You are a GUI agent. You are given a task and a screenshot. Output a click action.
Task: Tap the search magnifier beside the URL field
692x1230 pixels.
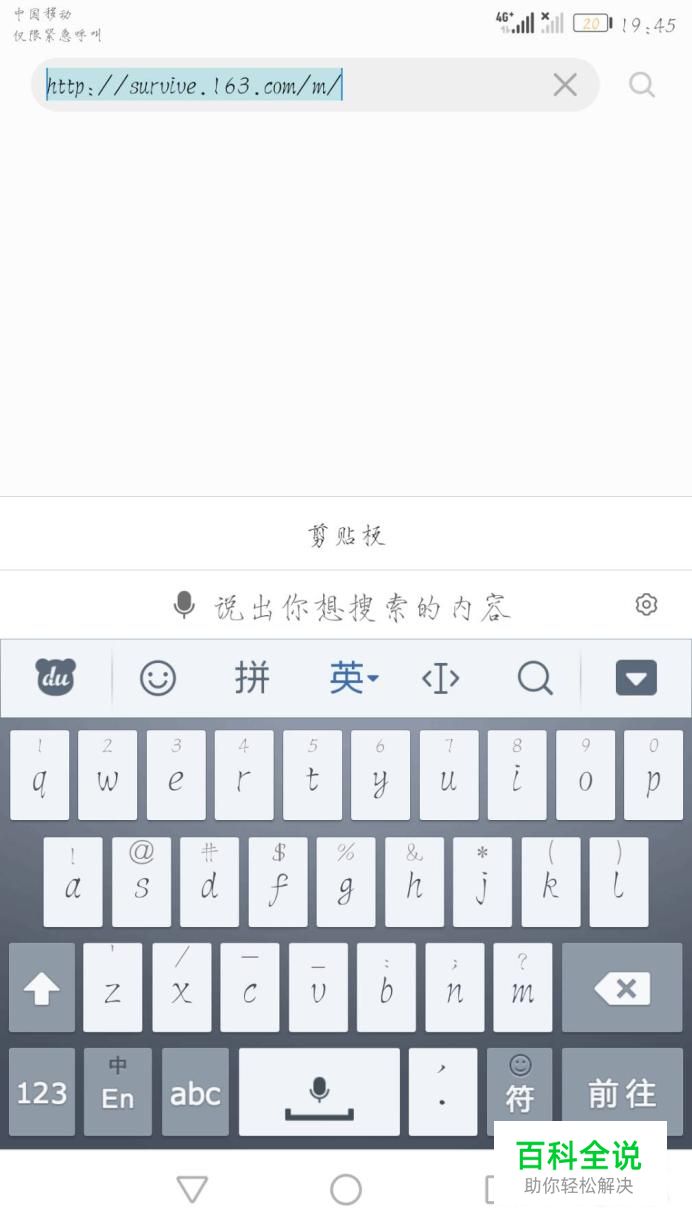click(642, 86)
